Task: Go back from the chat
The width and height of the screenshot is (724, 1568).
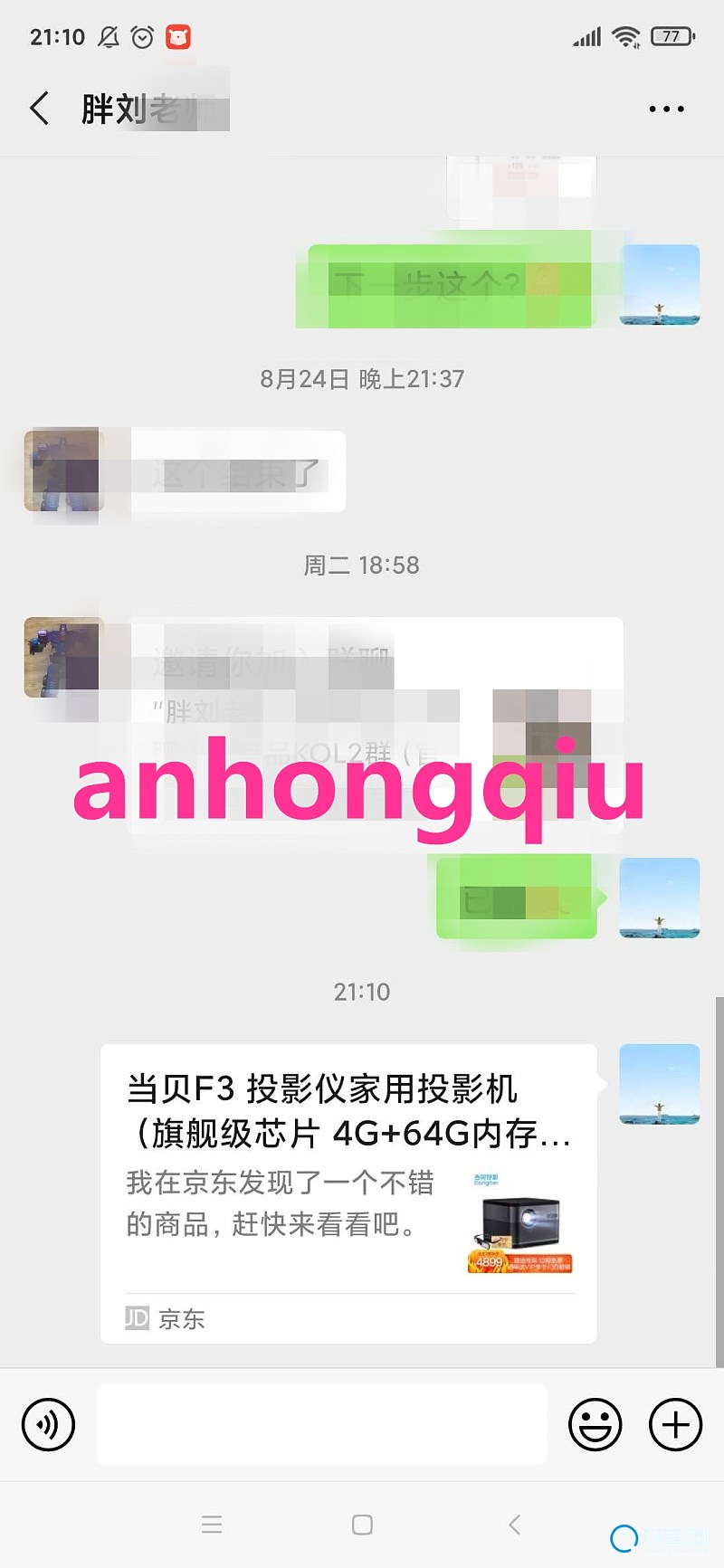Action: point(39,109)
